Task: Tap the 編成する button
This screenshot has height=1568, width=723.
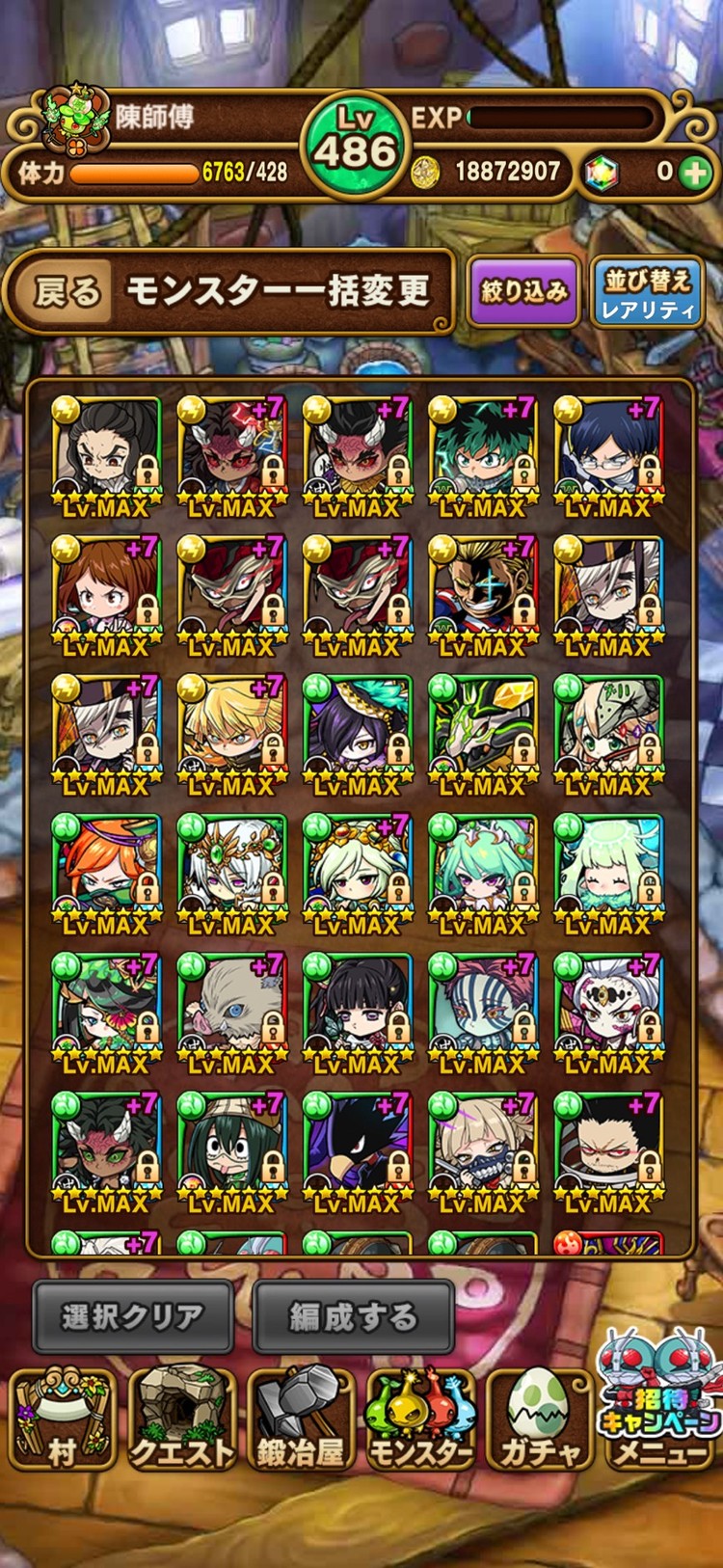Action: point(353,1316)
